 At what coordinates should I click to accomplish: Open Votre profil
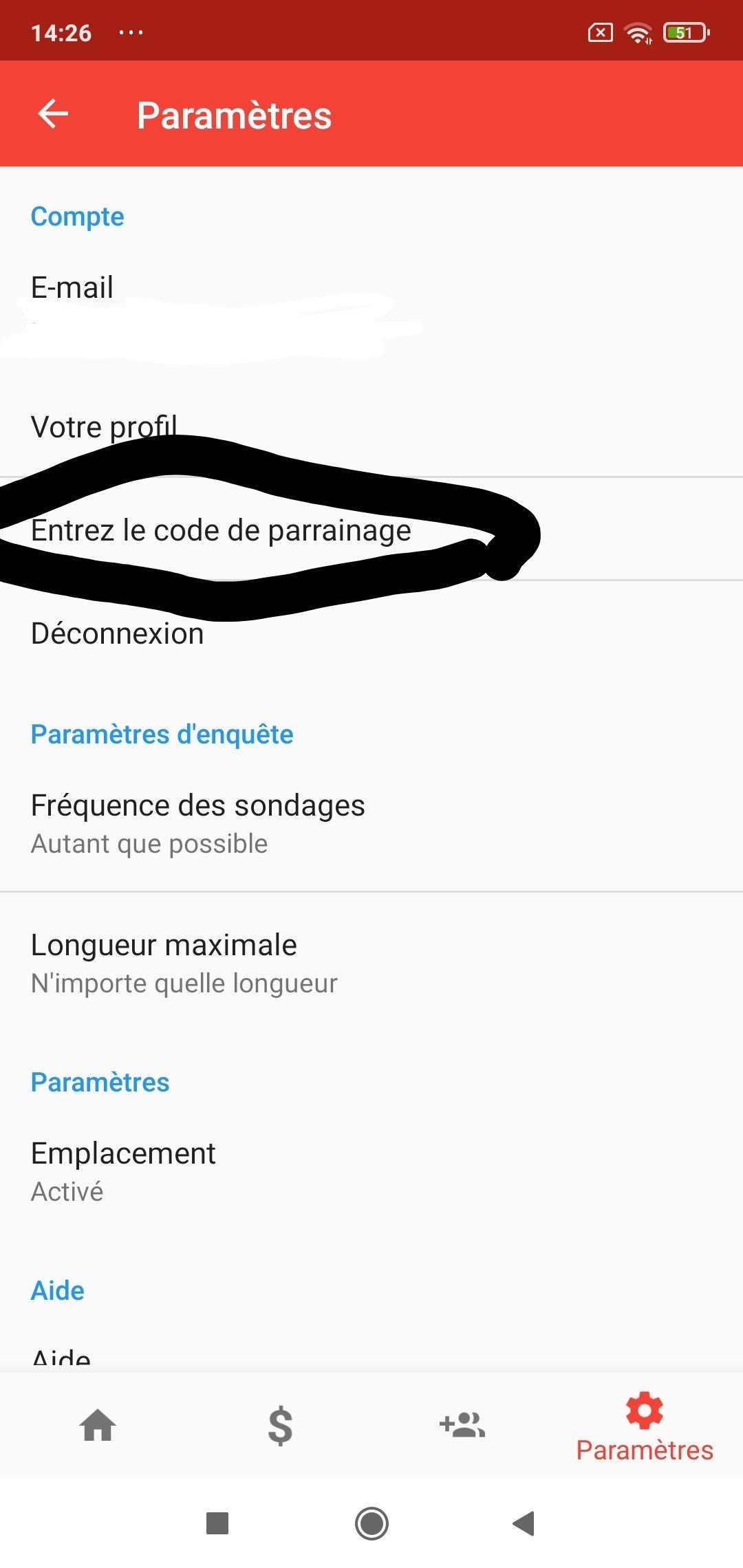point(371,426)
